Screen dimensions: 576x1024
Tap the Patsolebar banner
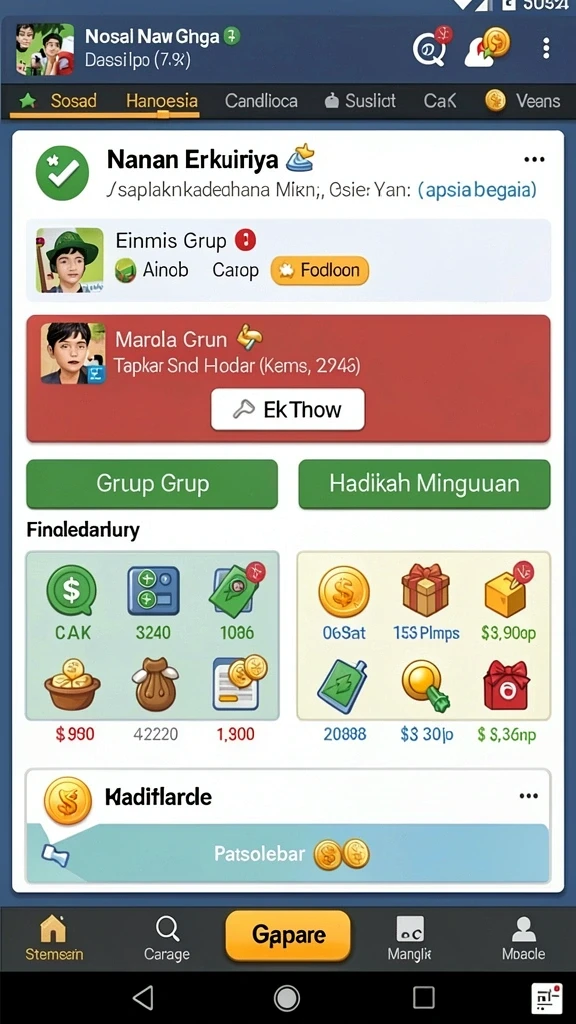pos(288,854)
